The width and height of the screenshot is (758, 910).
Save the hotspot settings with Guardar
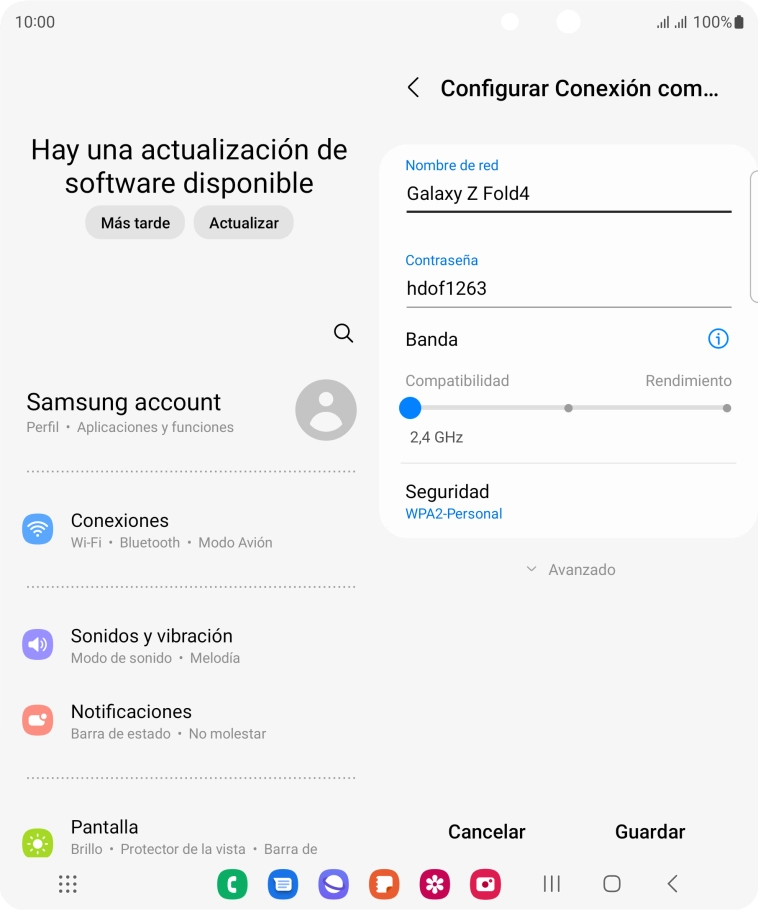click(x=650, y=832)
